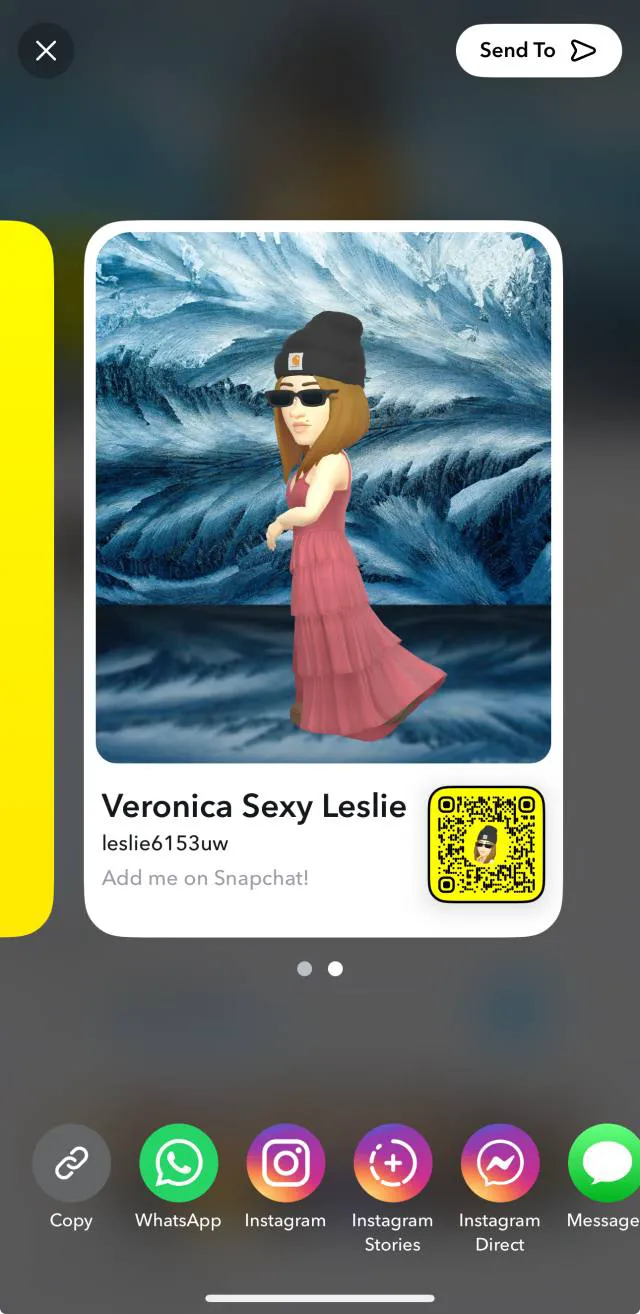Tap the Send To button
640x1314 pixels.
pos(538,51)
